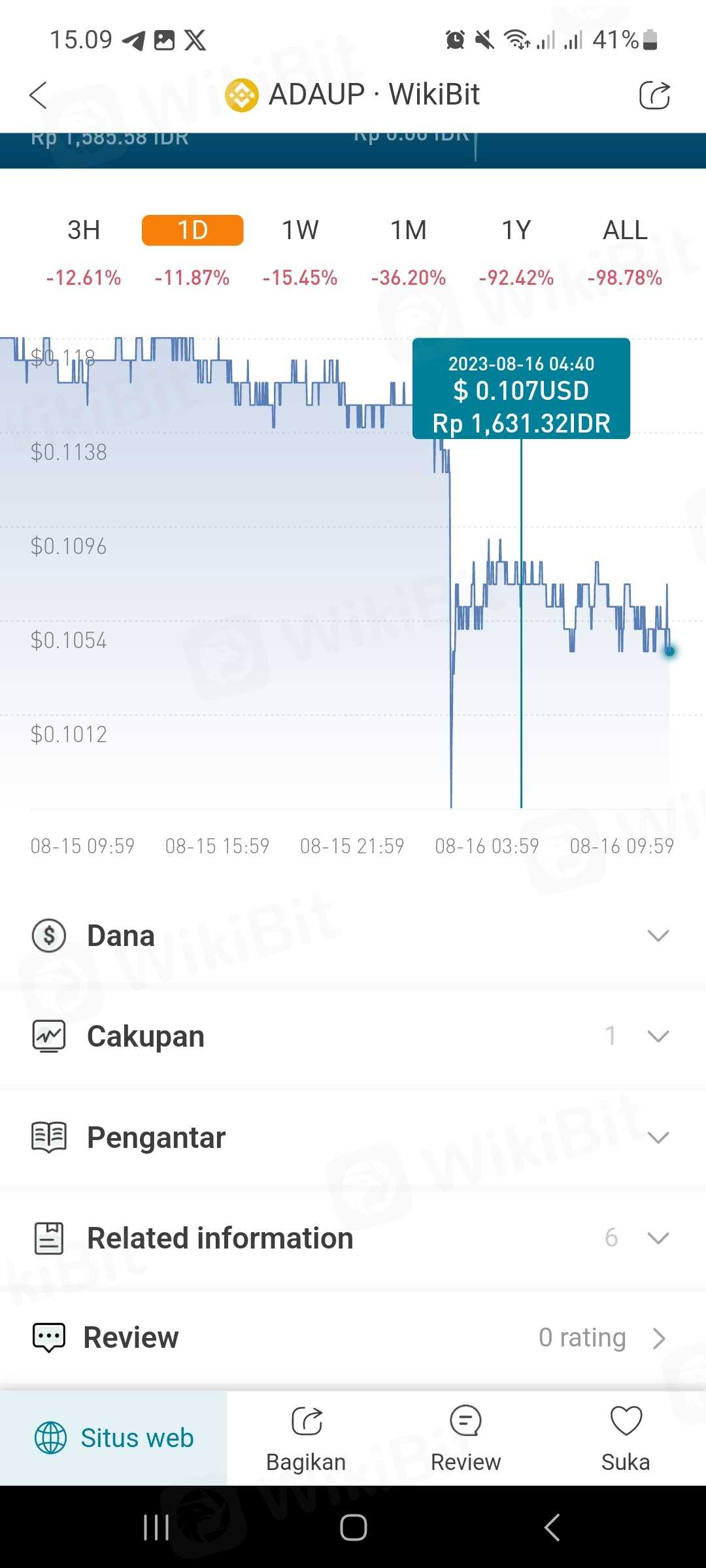
Task: Go to home screen via system button
Action: click(353, 1527)
